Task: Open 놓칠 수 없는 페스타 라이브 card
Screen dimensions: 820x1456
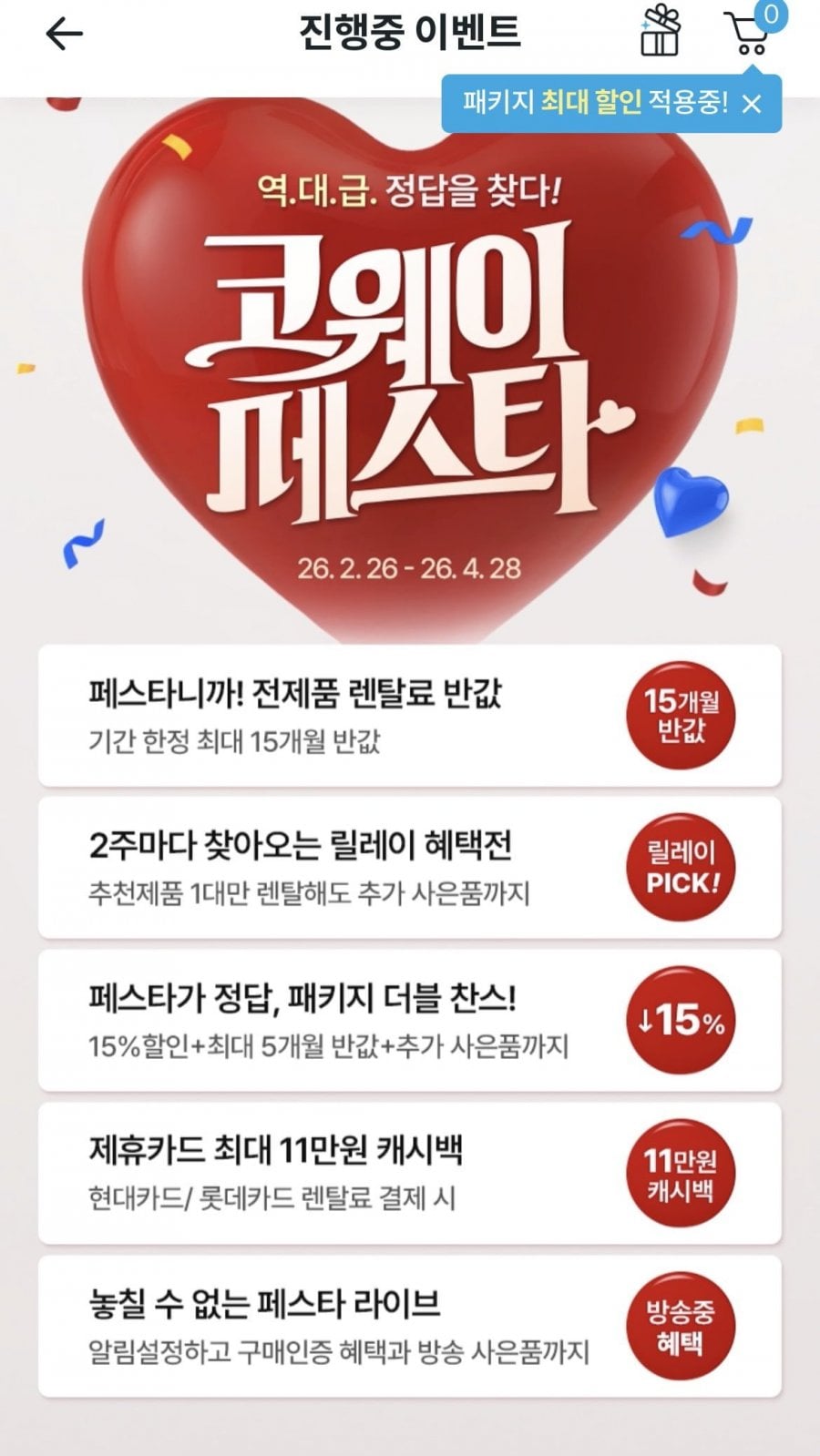Action: pyautogui.click(x=409, y=1326)
